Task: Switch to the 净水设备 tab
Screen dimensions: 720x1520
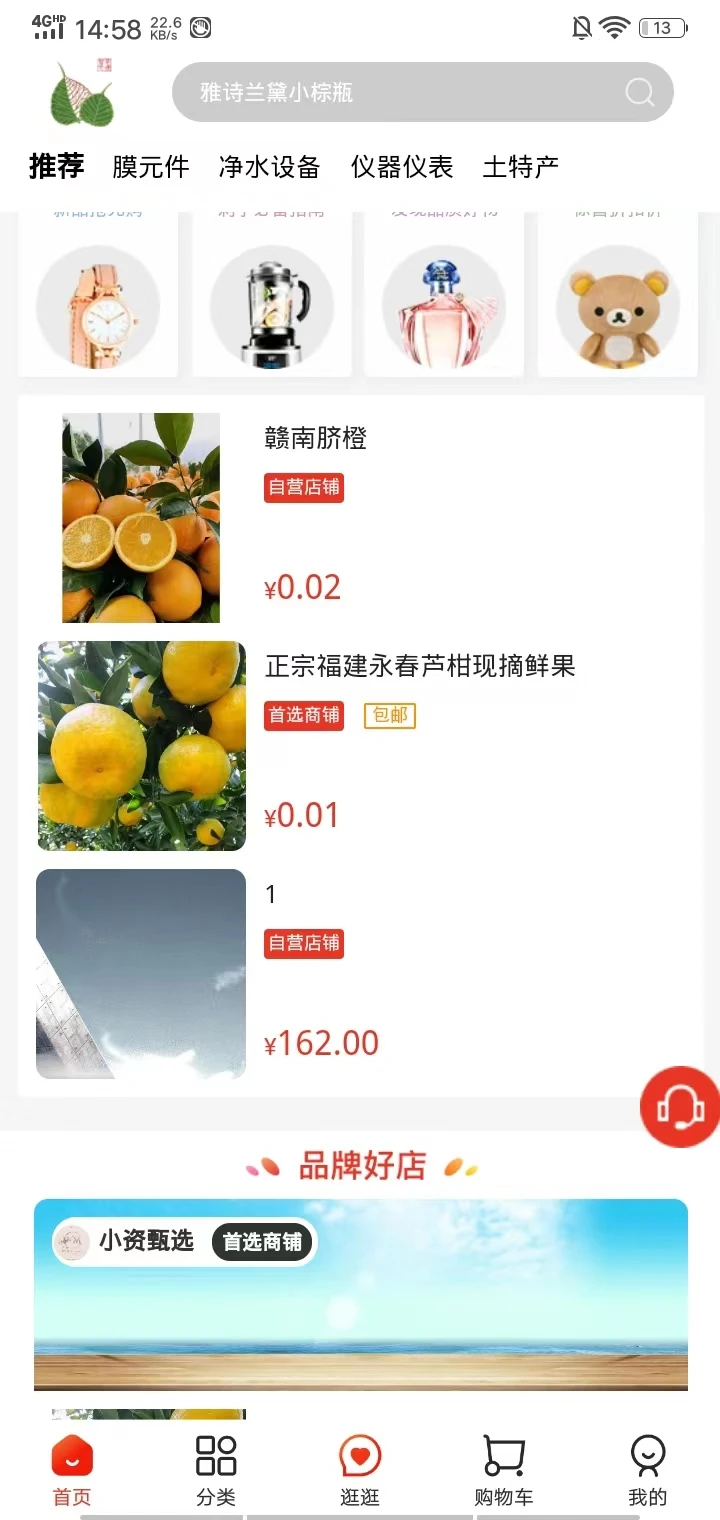Action: [268, 168]
